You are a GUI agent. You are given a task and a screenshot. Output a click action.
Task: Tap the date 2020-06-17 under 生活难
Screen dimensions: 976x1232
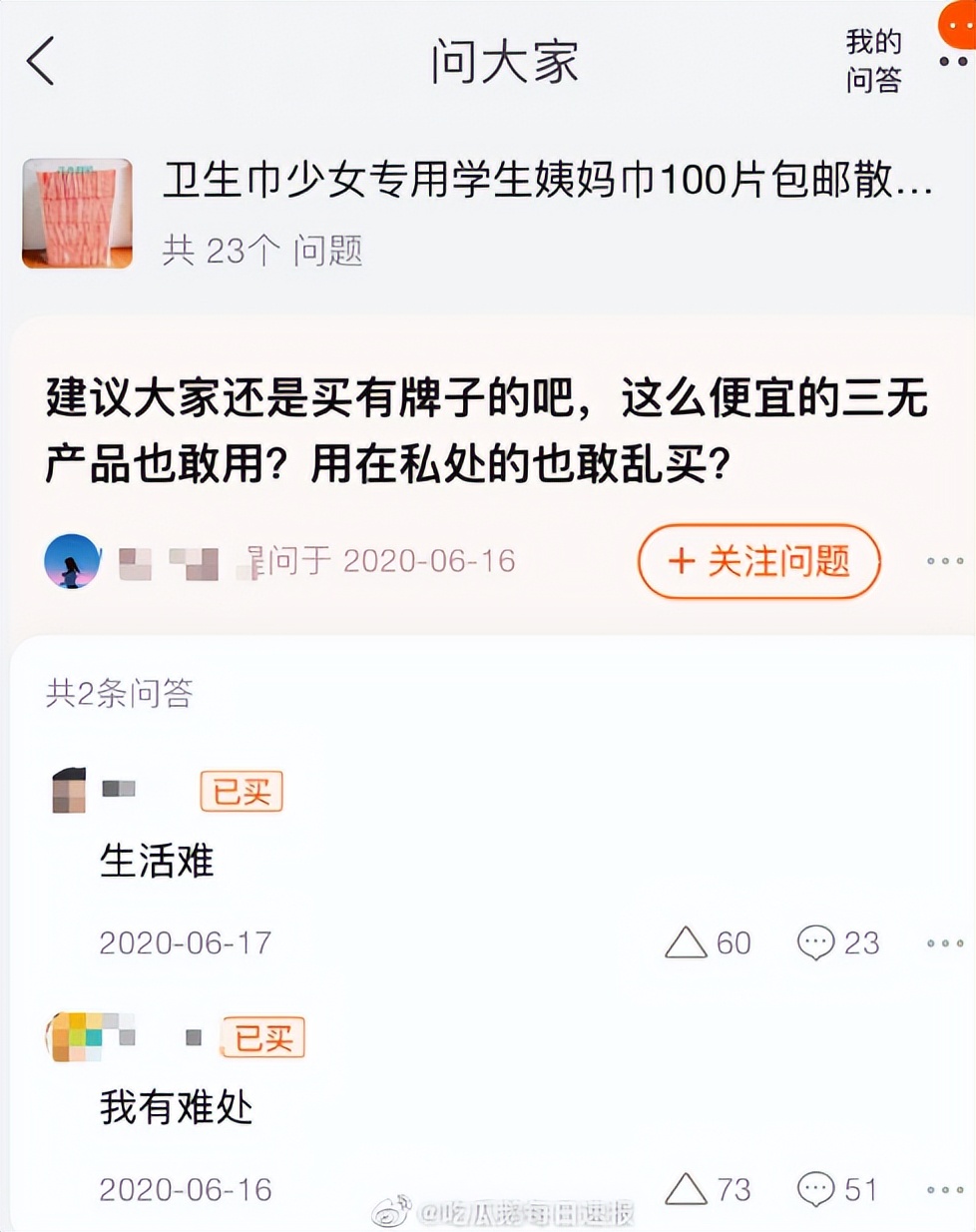point(186,941)
